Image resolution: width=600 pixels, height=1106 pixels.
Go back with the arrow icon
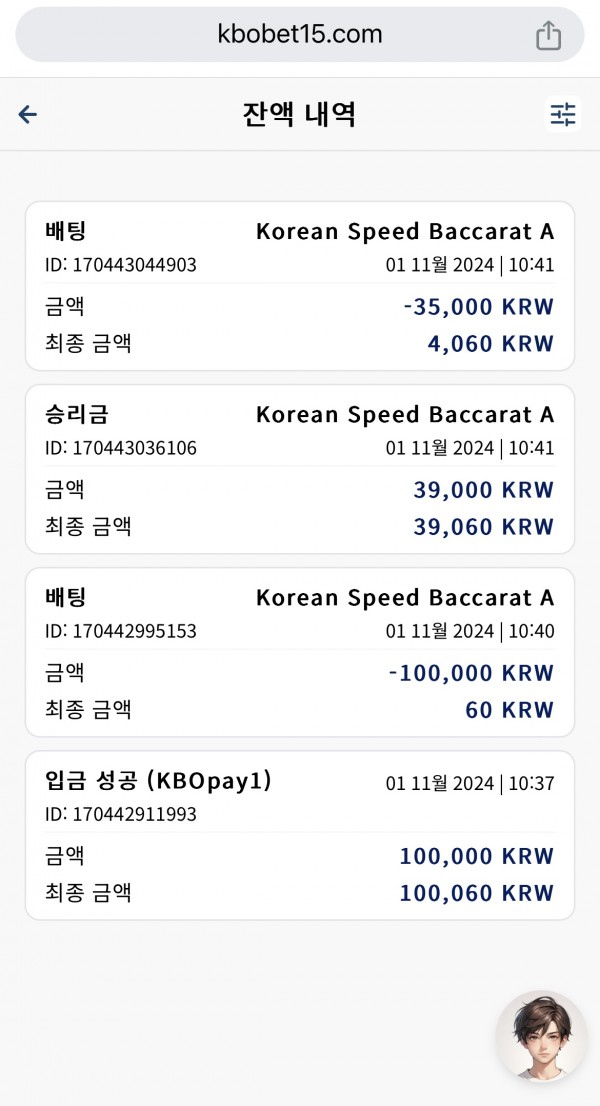[x=27, y=114]
